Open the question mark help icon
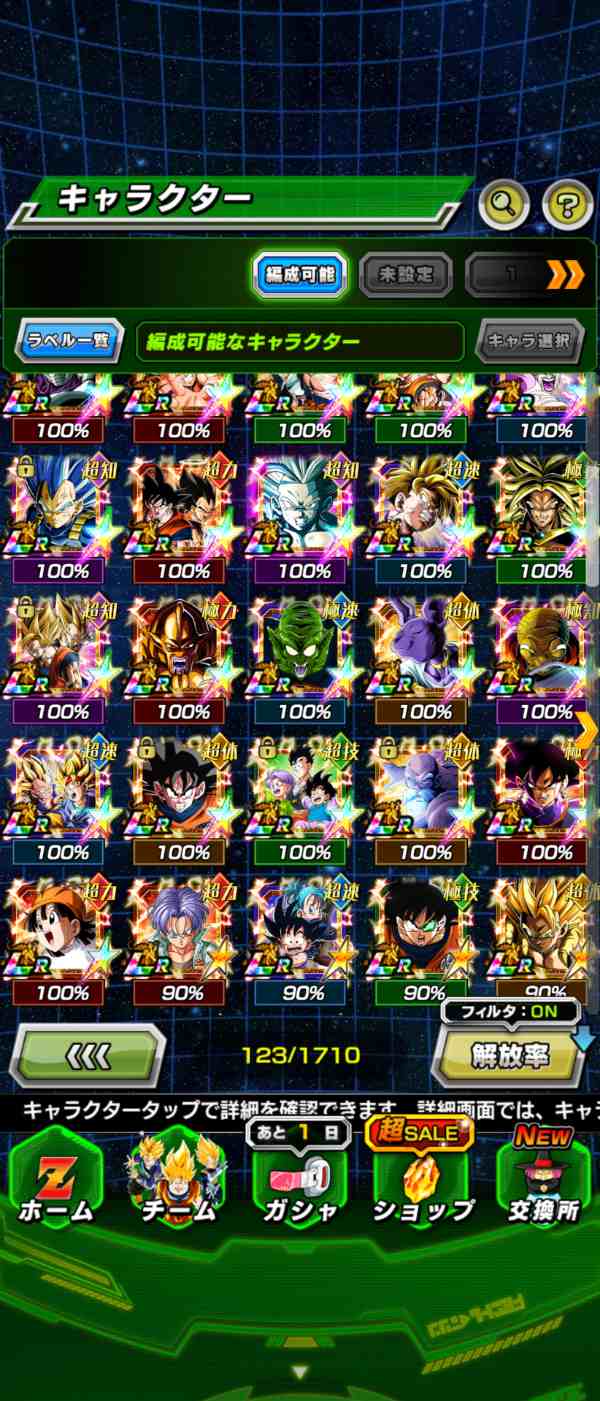Image resolution: width=600 pixels, height=1401 pixels. point(567,205)
